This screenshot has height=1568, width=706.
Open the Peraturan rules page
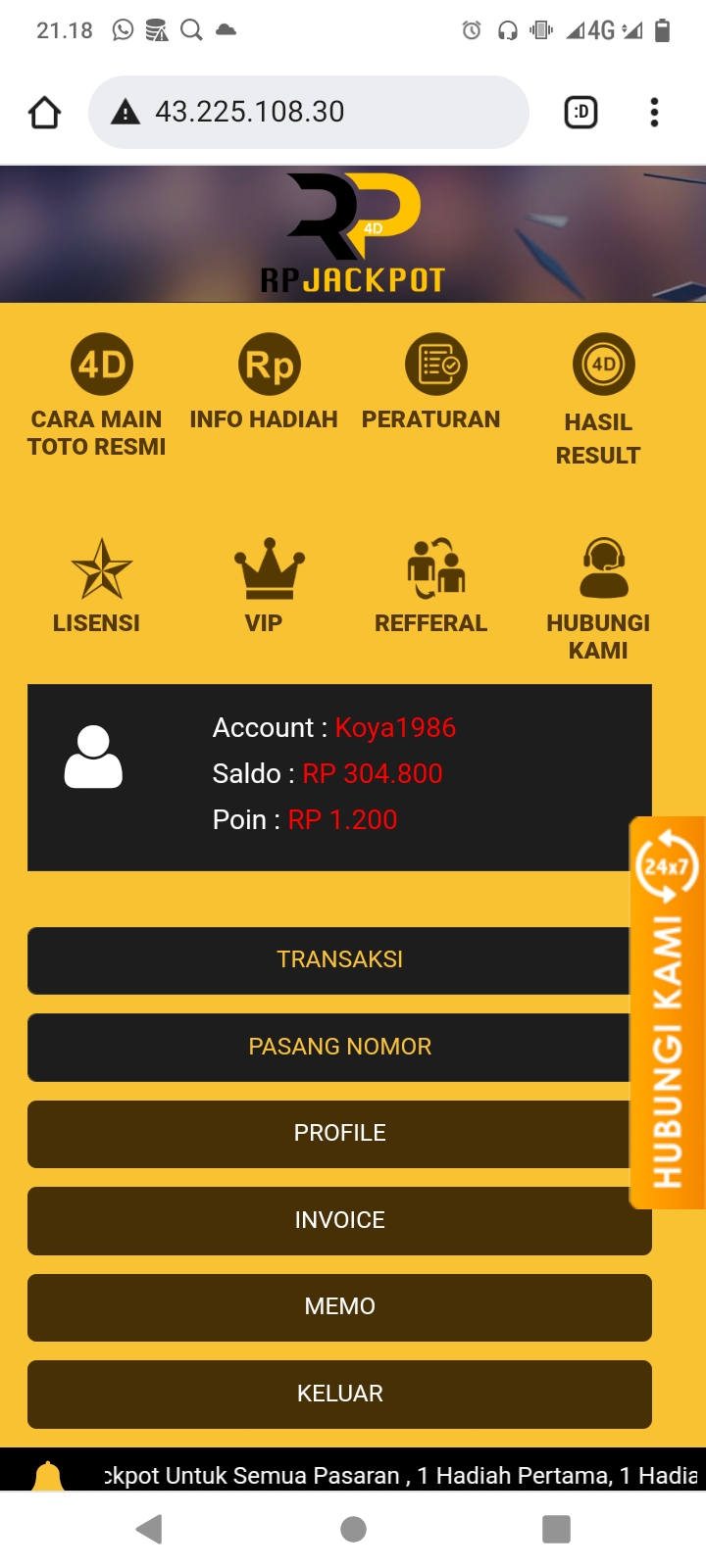431,382
